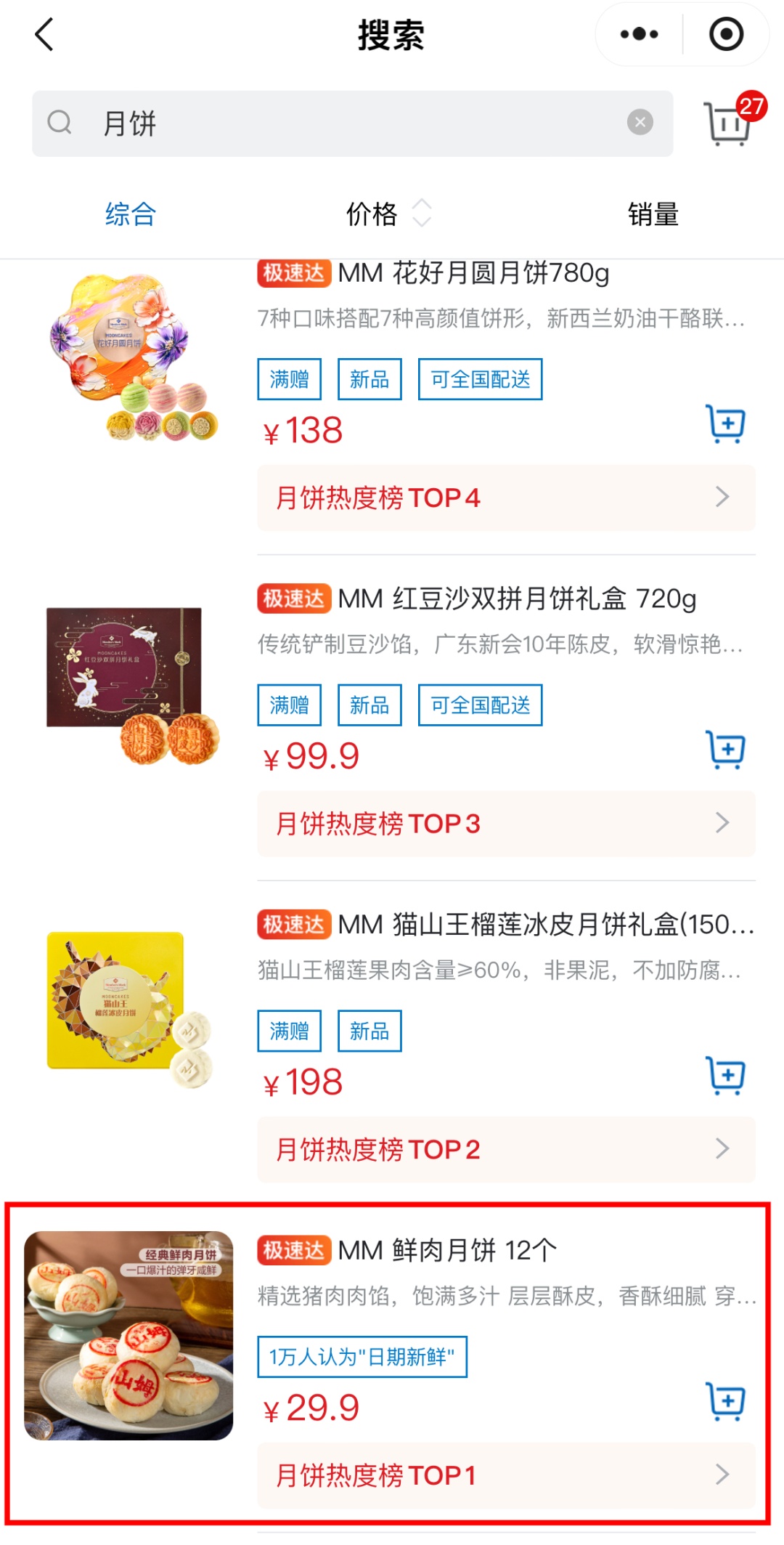Clear the search keyword 月饼

[640, 121]
